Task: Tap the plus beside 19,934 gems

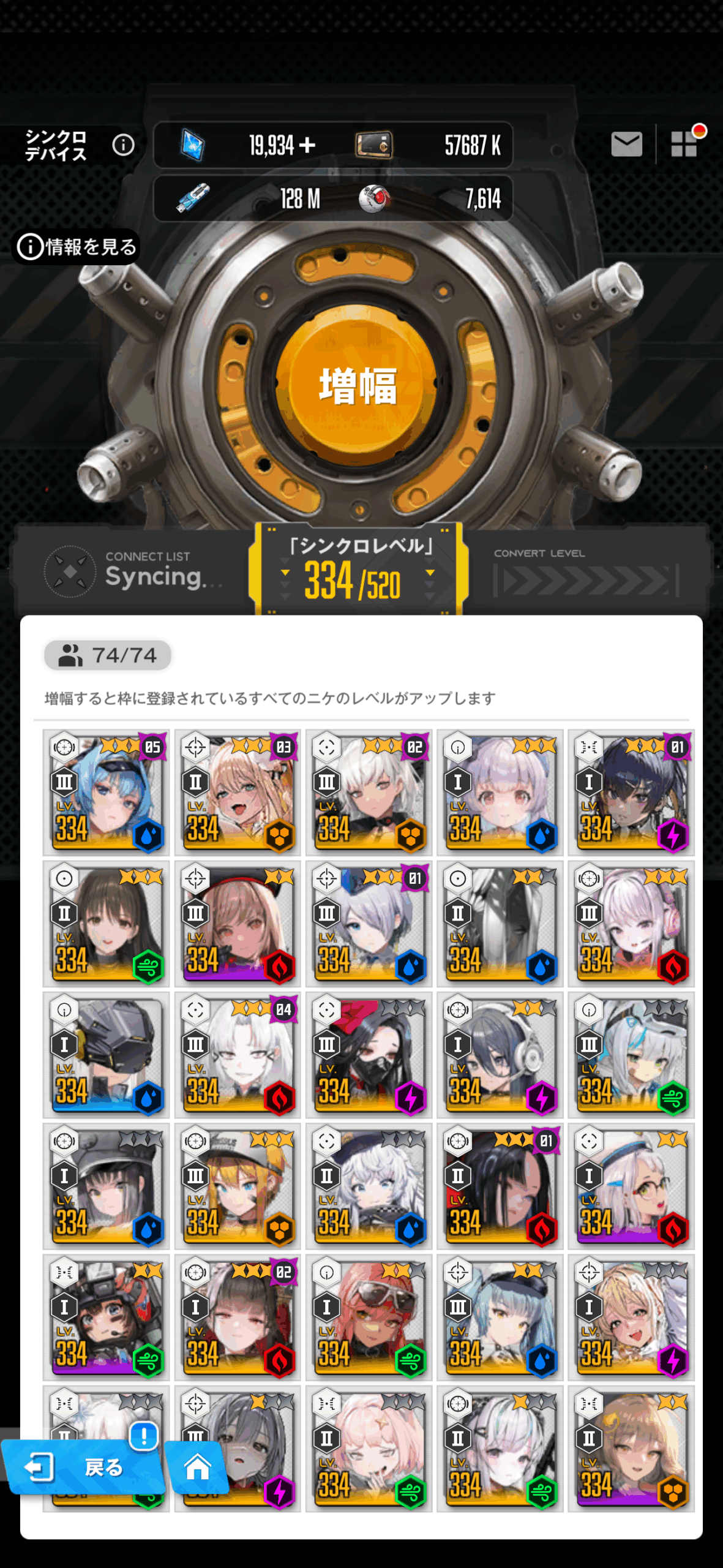Action: (x=307, y=145)
